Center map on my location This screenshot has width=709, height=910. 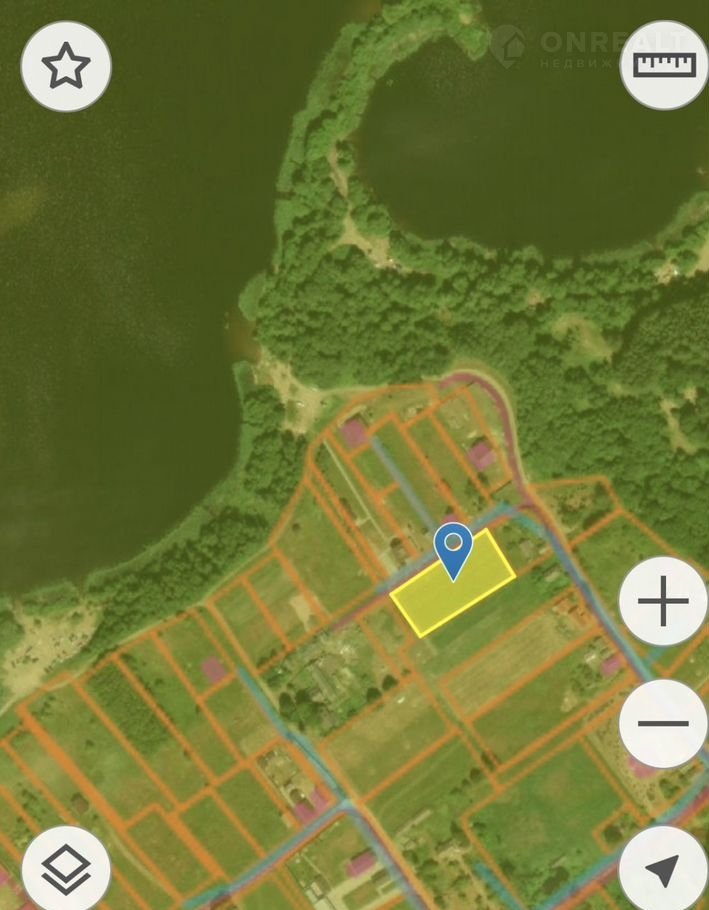click(x=663, y=868)
